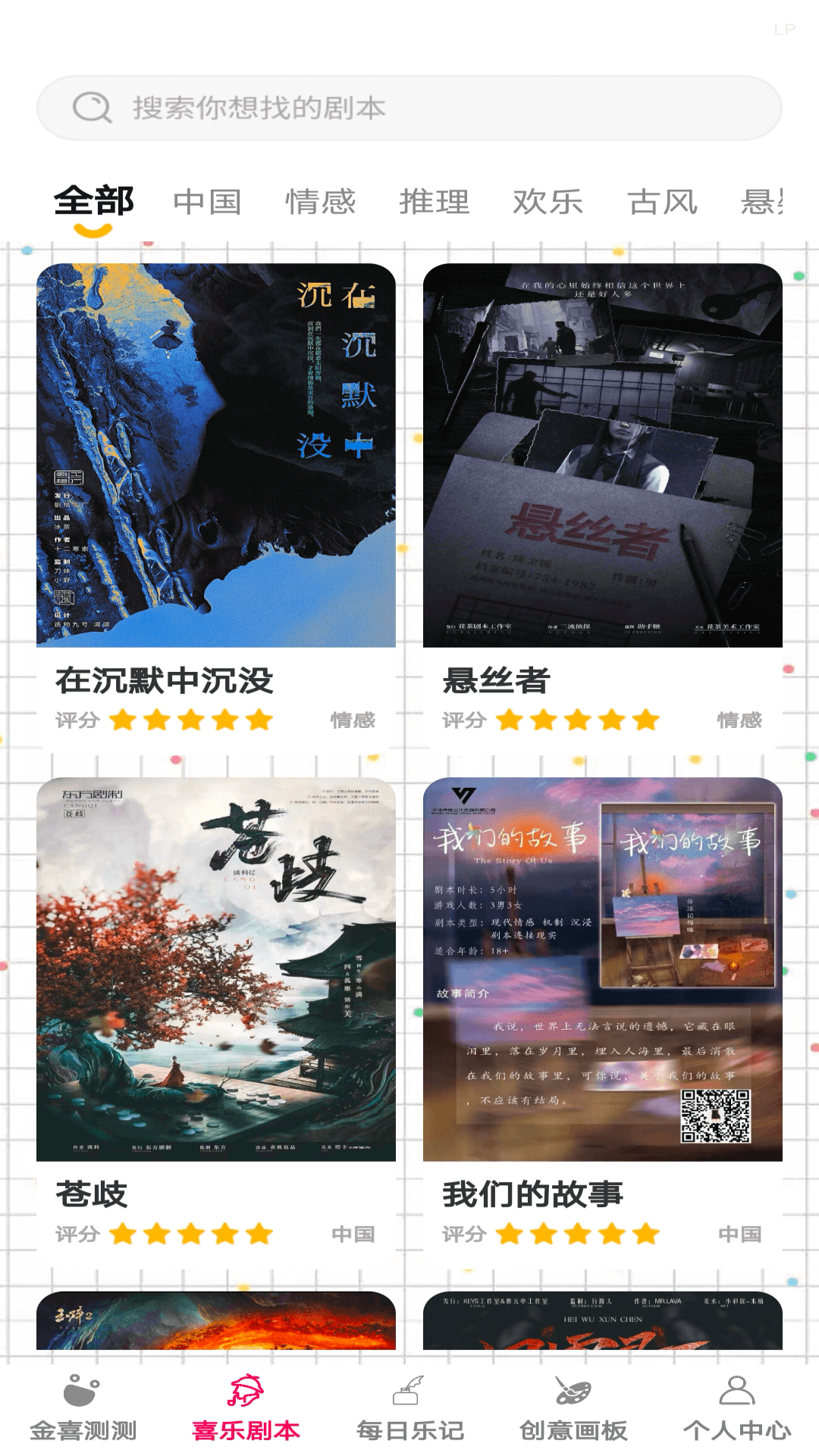This screenshot has height=1456, width=819.
Task: Go to the 金喜测测 tab
Action: coord(83,1409)
